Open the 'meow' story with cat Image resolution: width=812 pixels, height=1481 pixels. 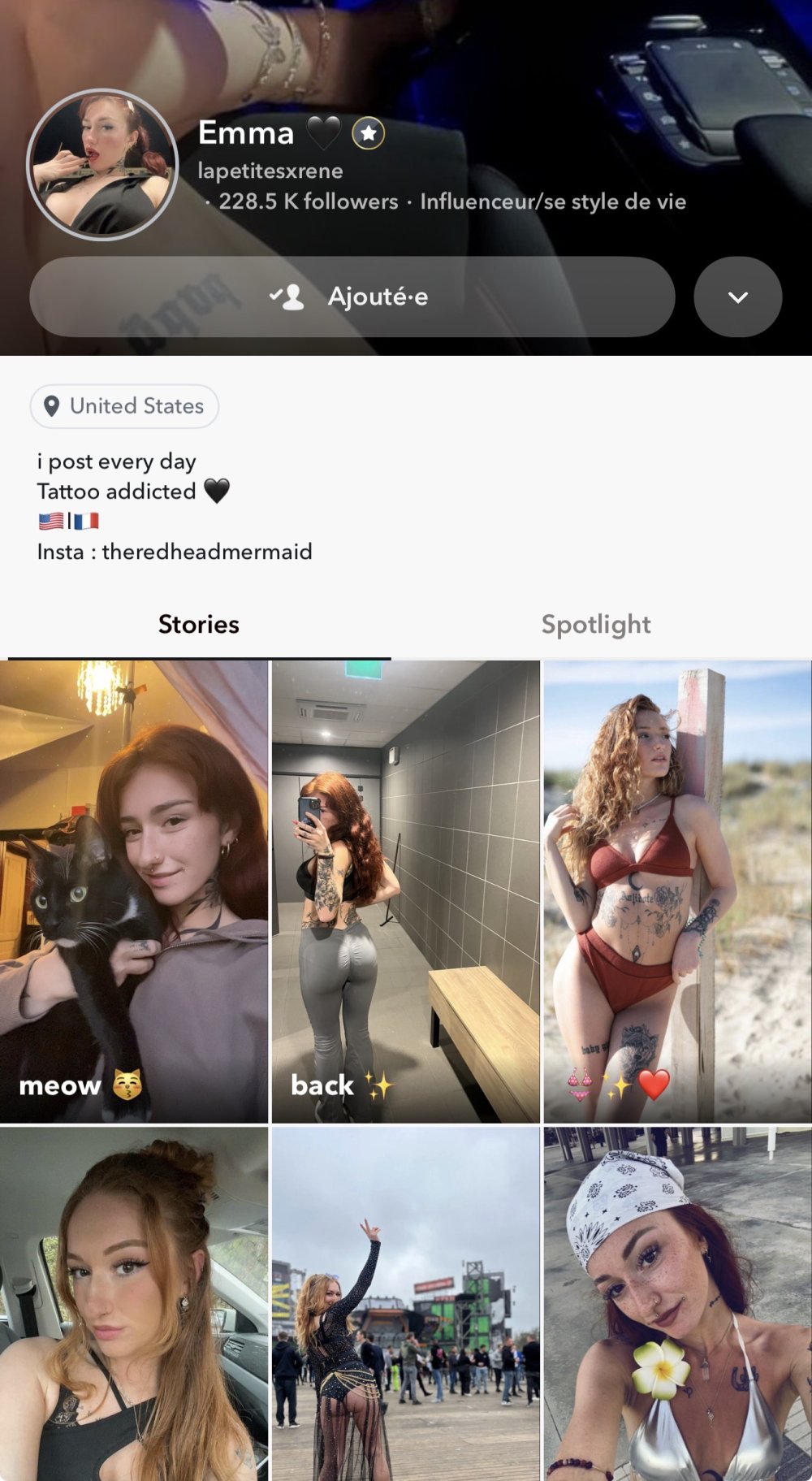[134, 891]
